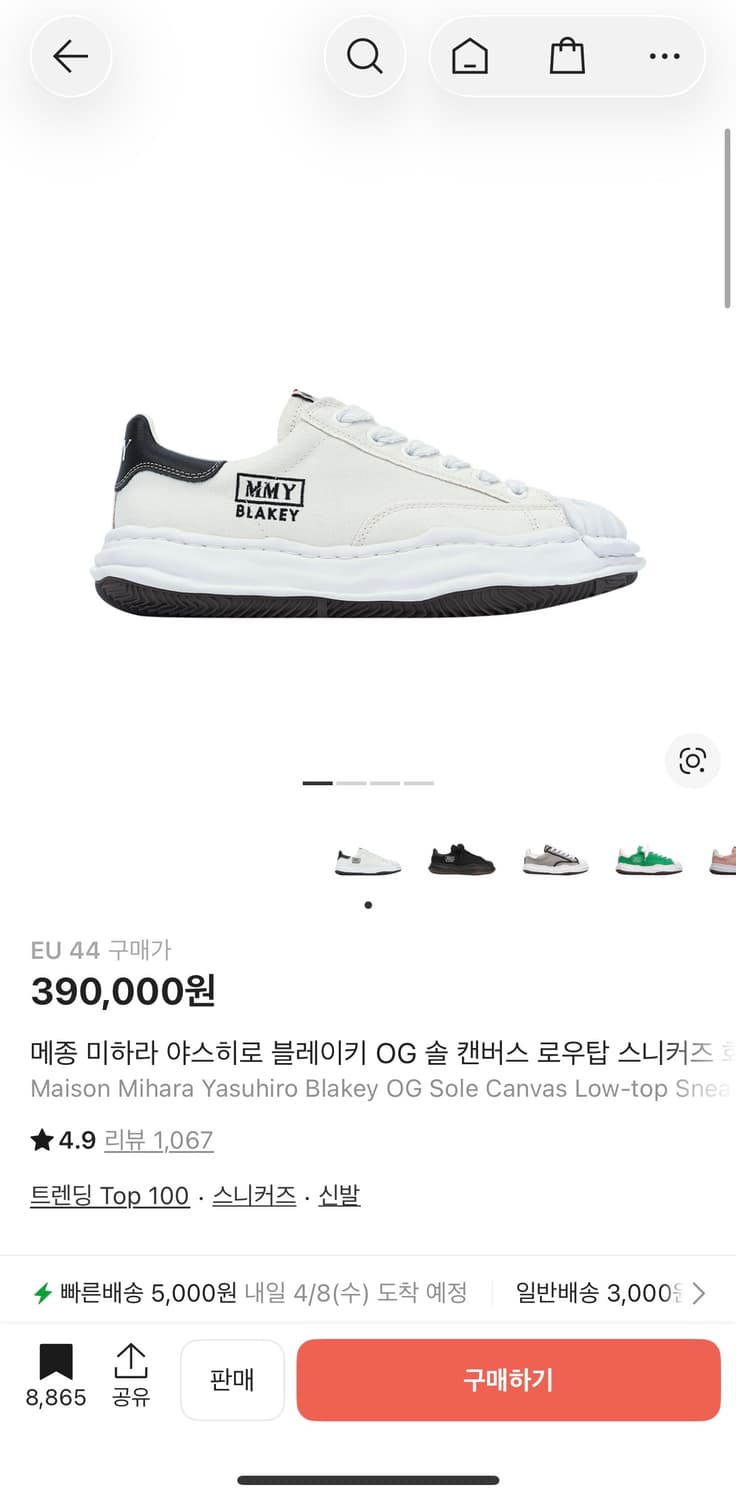Image resolution: width=736 pixels, height=1500 pixels.
Task: Go to the home icon
Action: pos(470,56)
